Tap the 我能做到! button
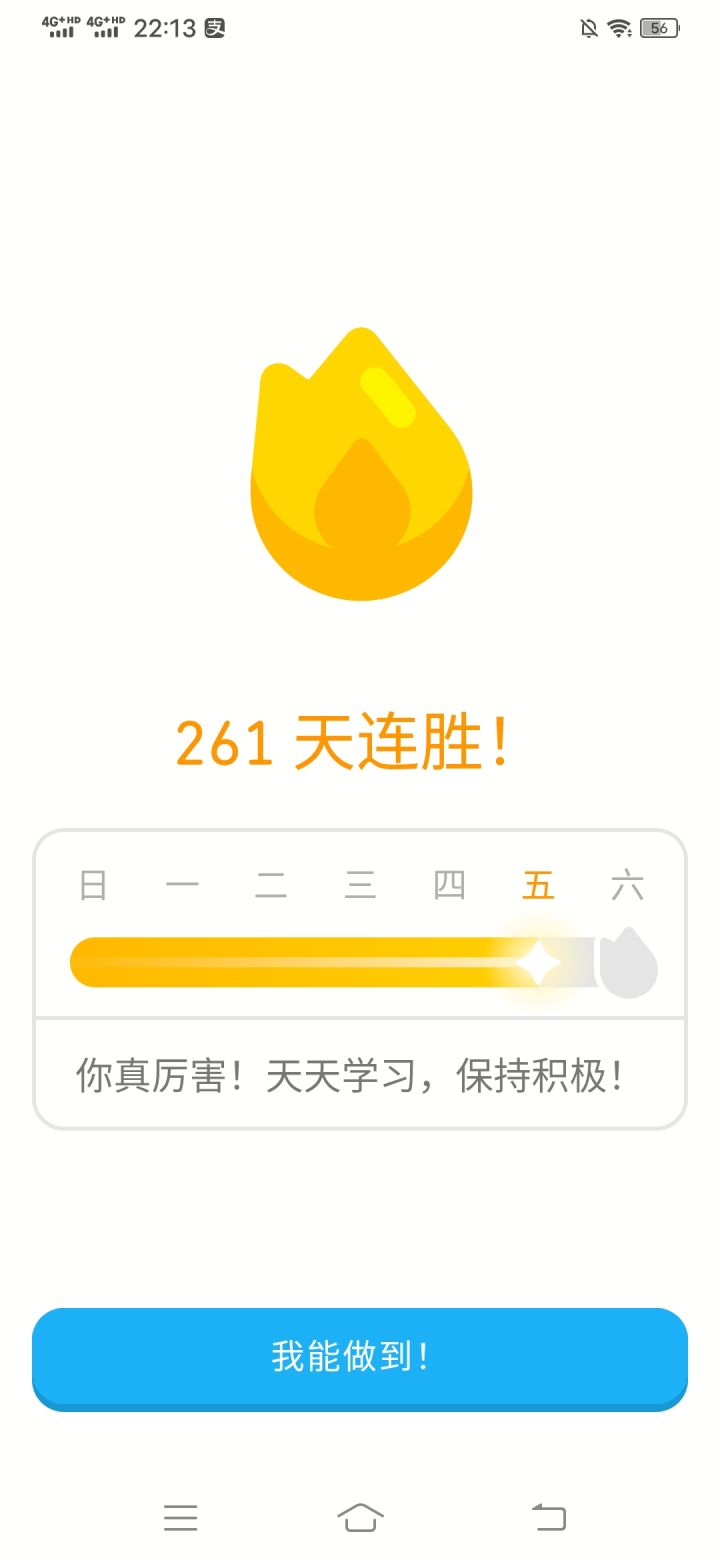The height and width of the screenshot is (1560, 720). 360,1357
